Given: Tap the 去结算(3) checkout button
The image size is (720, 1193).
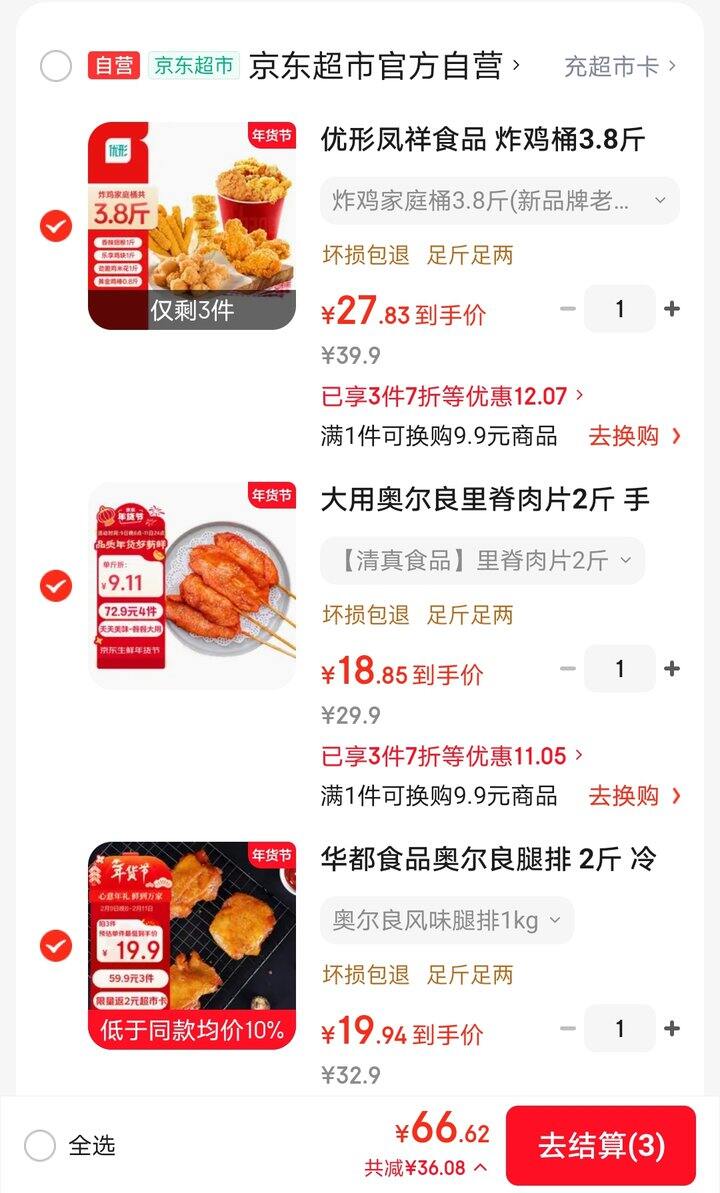Looking at the screenshot, I should pyautogui.click(x=598, y=1146).
